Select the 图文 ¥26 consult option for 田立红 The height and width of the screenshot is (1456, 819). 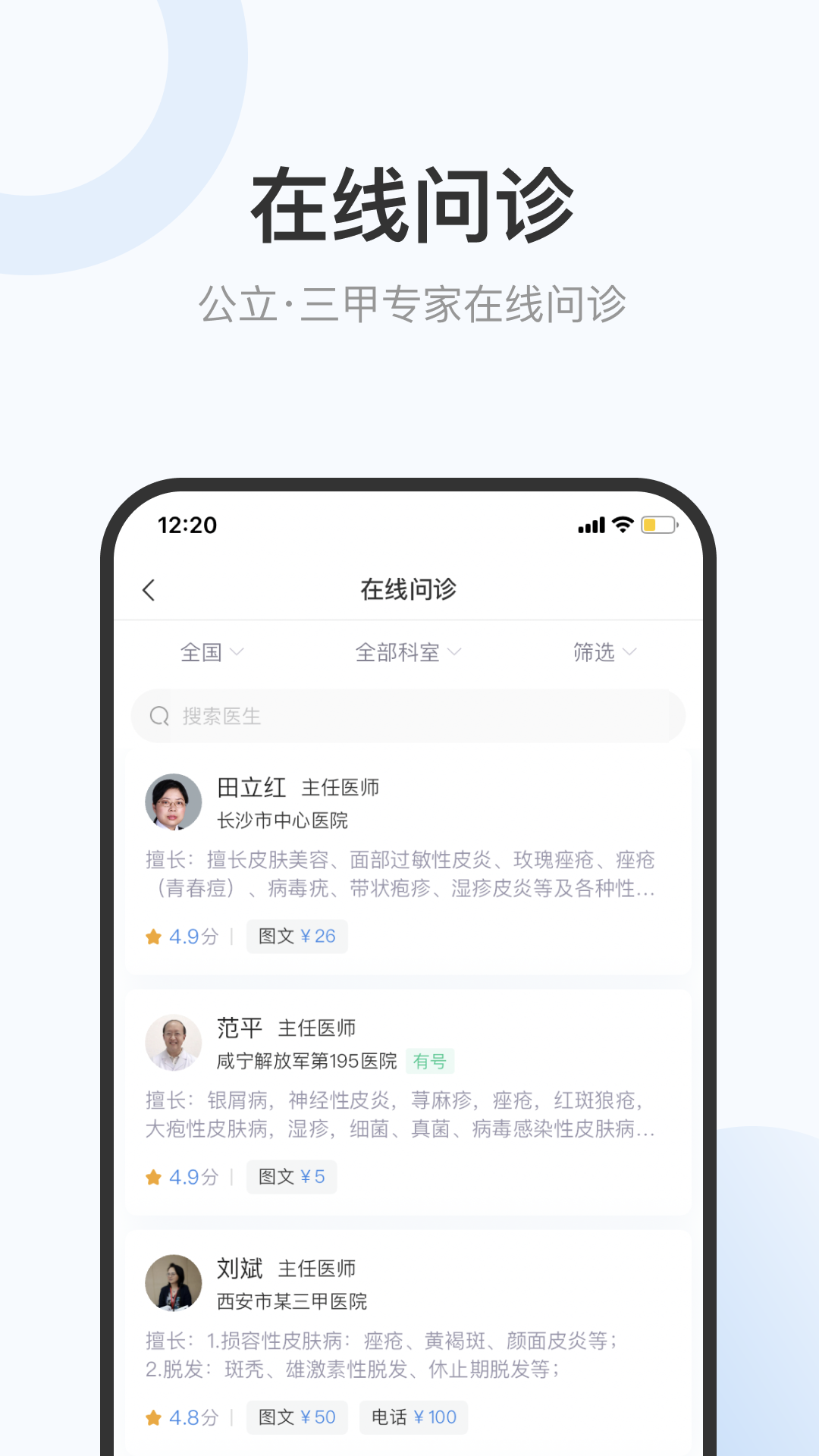click(297, 936)
